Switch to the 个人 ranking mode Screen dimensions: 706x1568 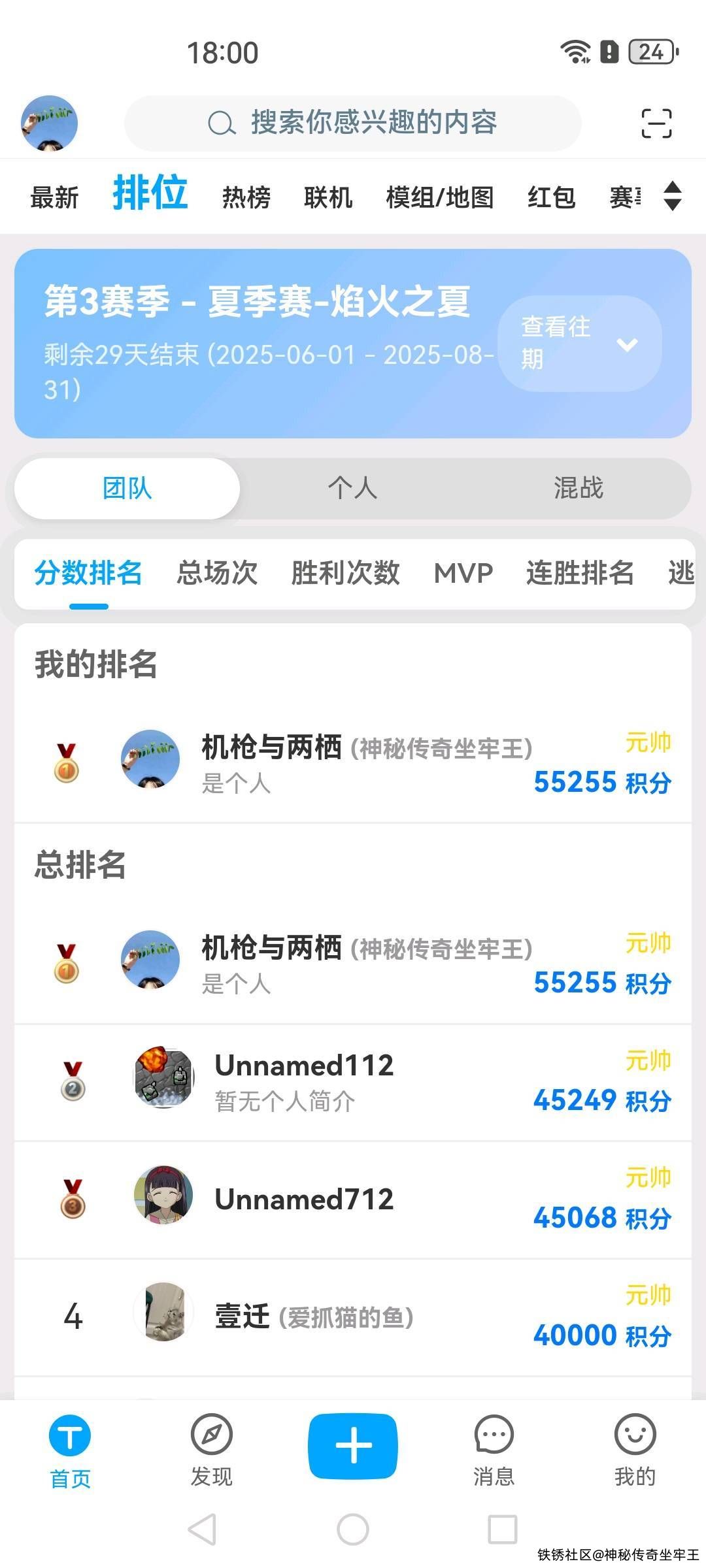353,488
